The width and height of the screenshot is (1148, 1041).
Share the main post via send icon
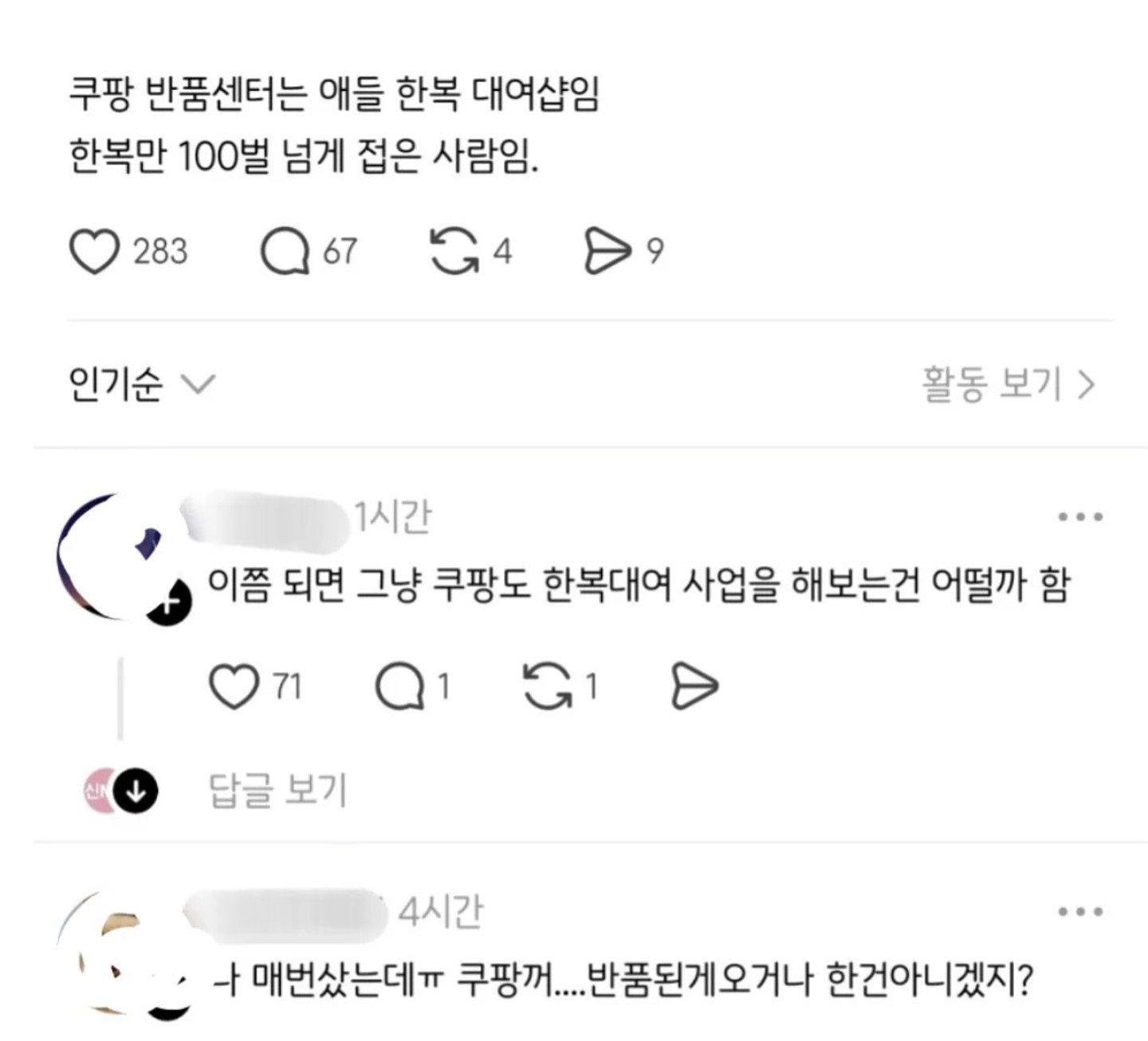tap(607, 252)
